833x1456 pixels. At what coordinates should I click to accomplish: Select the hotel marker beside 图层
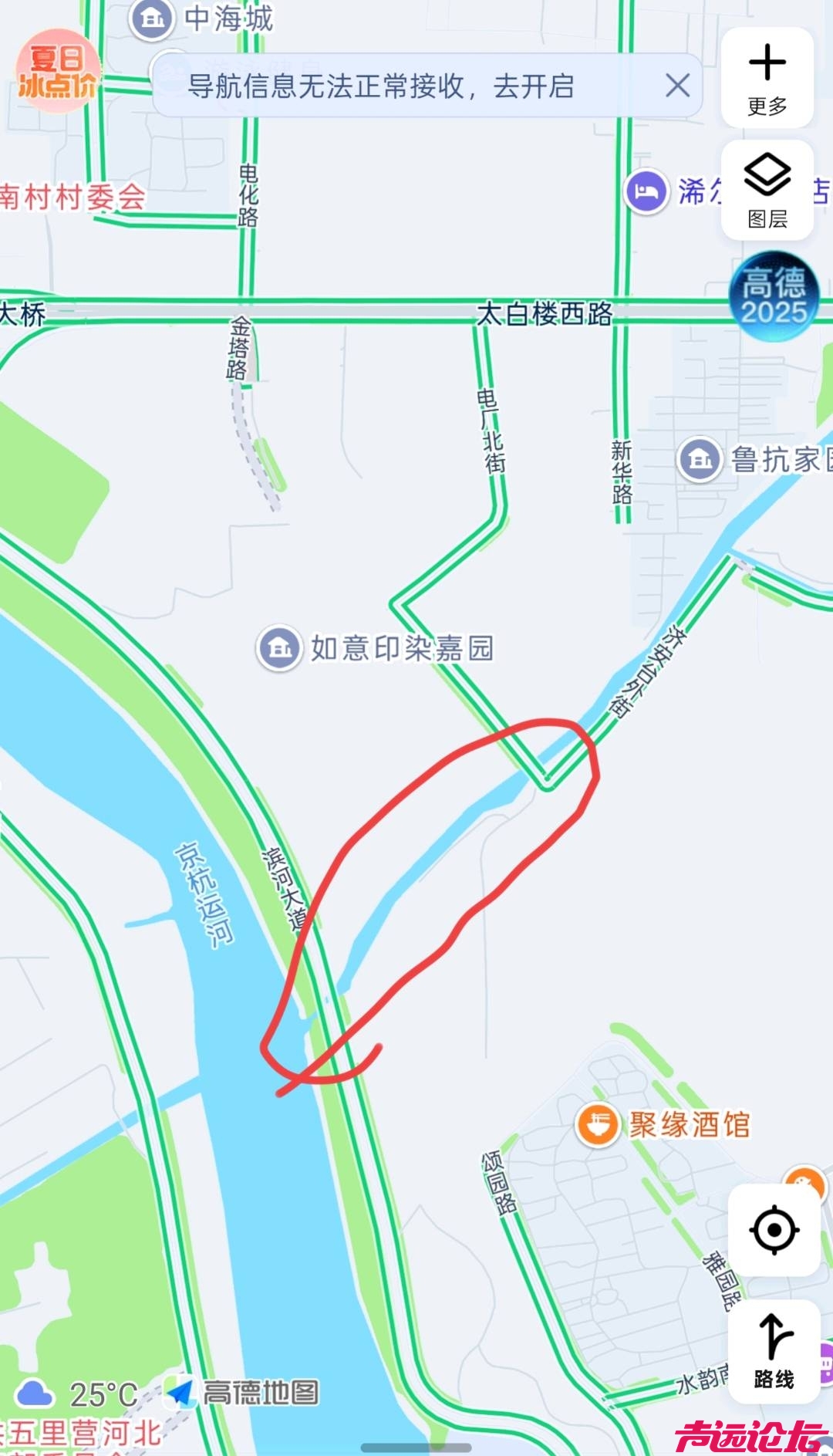pos(646,191)
